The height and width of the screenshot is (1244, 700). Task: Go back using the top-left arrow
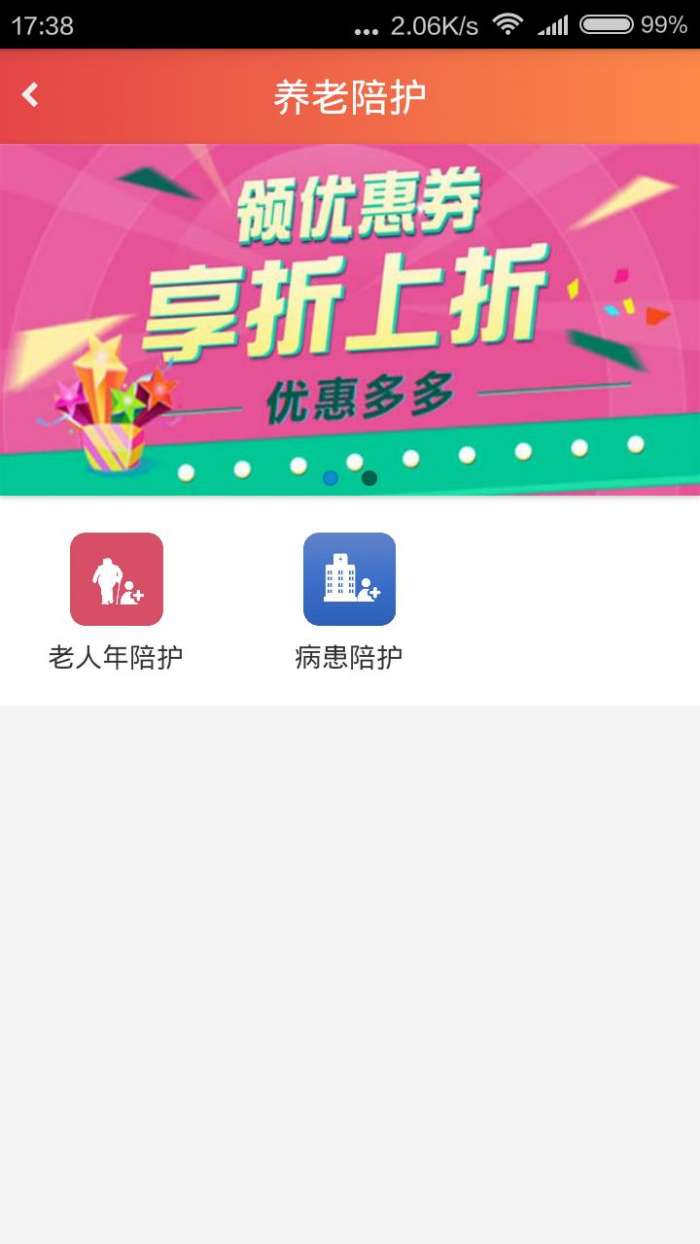(x=30, y=96)
